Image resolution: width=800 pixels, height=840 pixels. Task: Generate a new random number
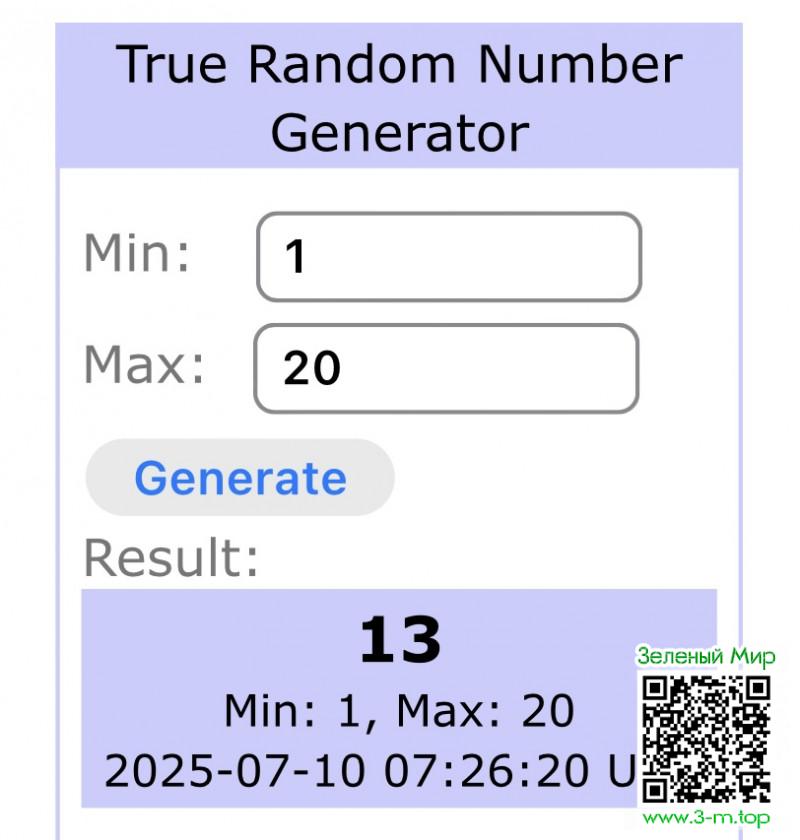pos(240,478)
